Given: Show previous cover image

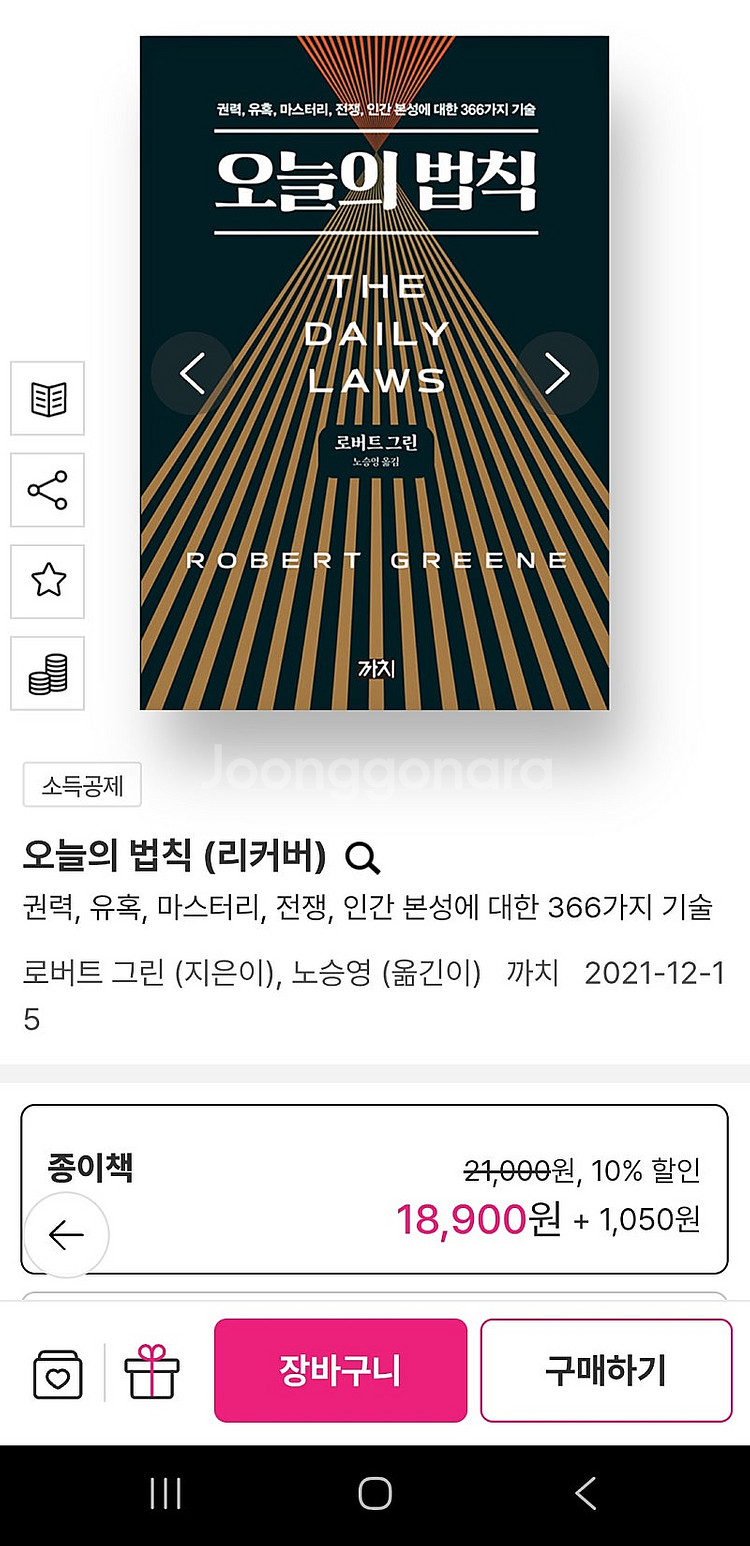Looking at the screenshot, I should [192, 373].
